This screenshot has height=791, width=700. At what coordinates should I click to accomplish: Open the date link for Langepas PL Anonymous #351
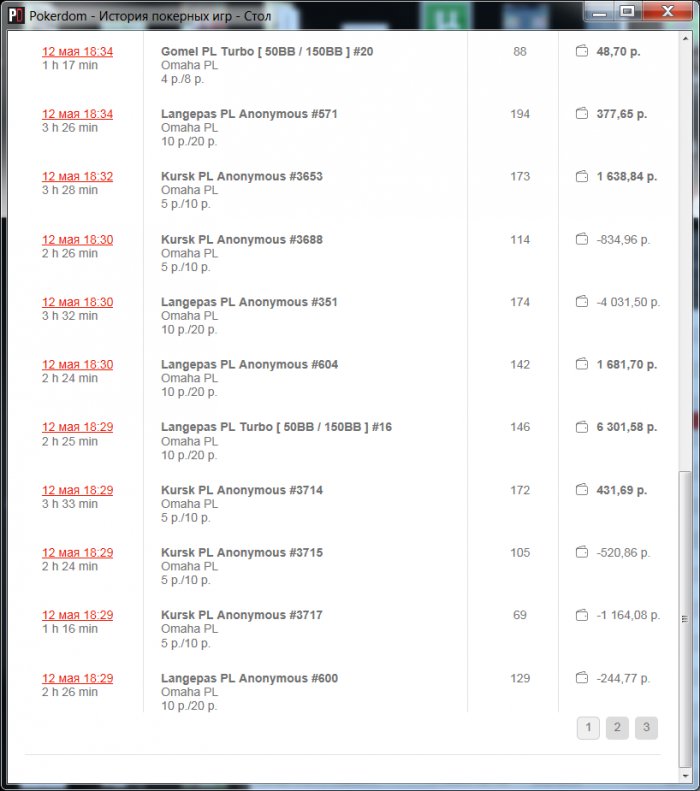point(77,302)
